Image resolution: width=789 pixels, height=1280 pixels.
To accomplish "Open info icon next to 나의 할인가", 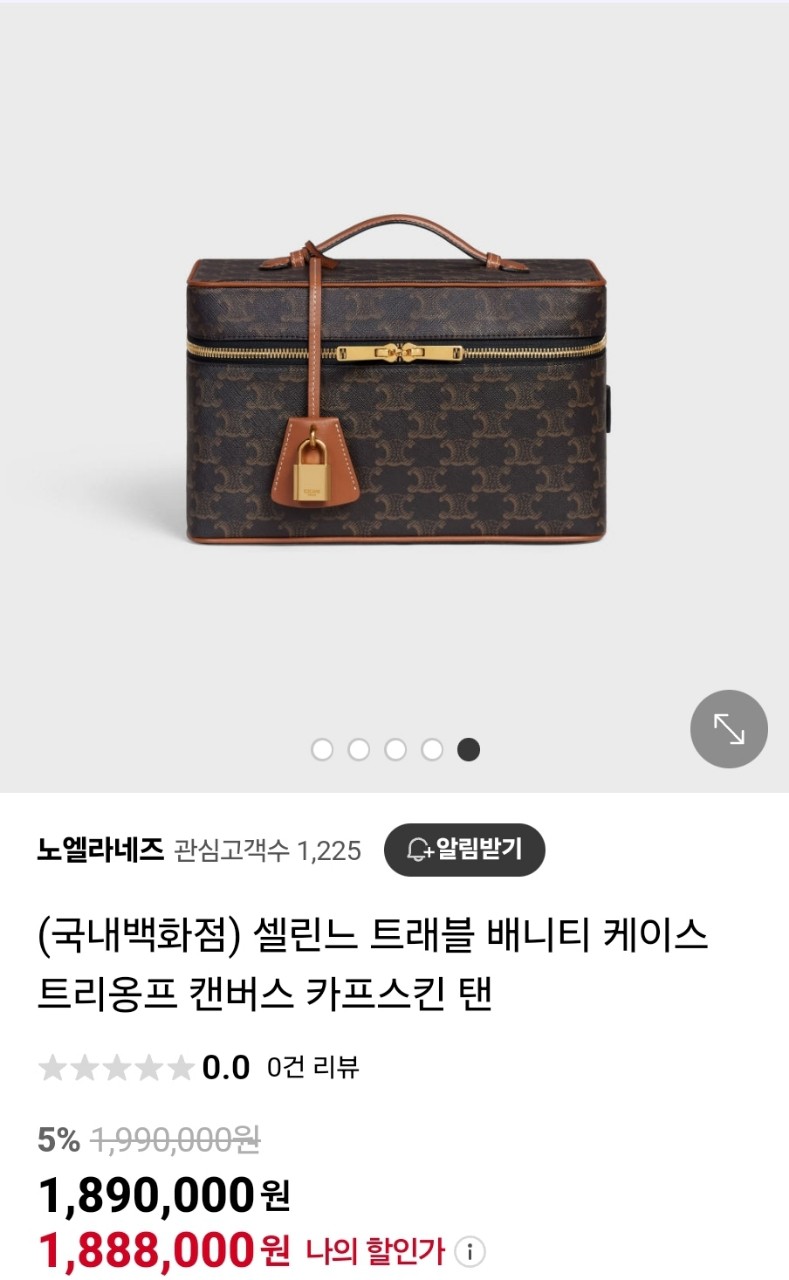I will [469, 1251].
